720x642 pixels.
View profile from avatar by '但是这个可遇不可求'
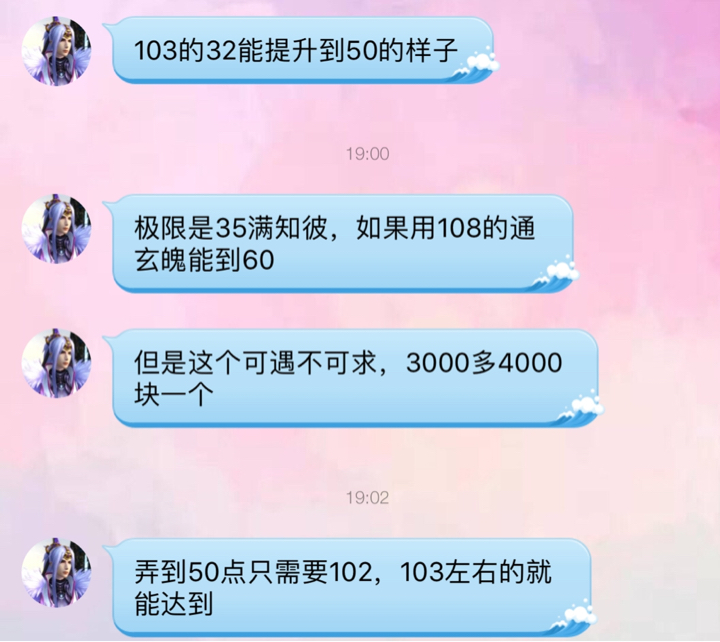pos(57,365)
